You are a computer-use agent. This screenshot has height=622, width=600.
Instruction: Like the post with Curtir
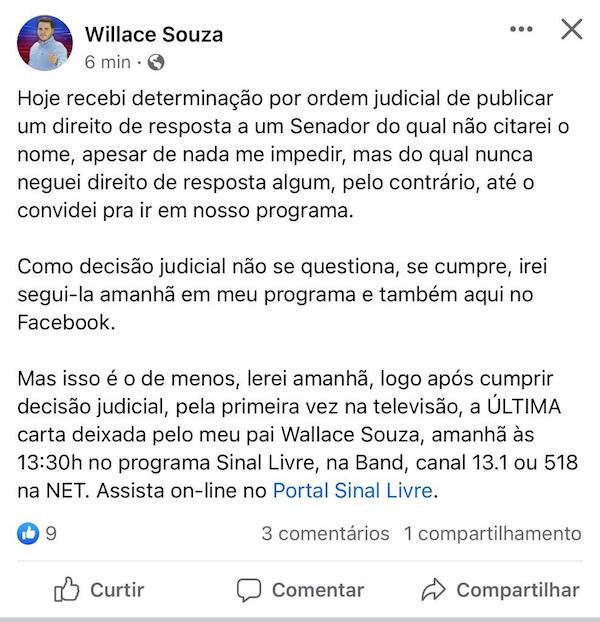pos(99,590)
